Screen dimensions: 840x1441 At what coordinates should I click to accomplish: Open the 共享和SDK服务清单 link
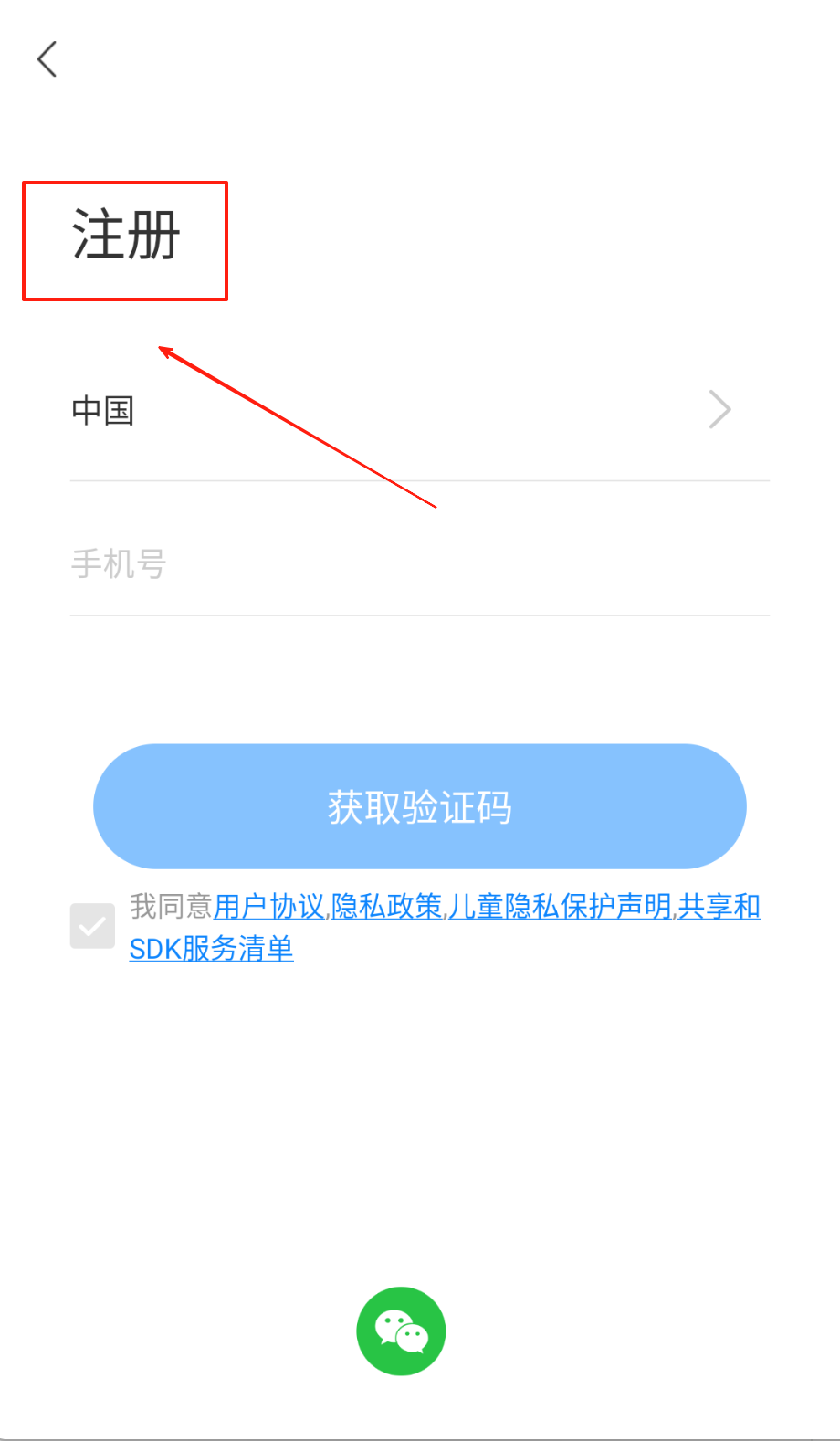tap(211, 949)
